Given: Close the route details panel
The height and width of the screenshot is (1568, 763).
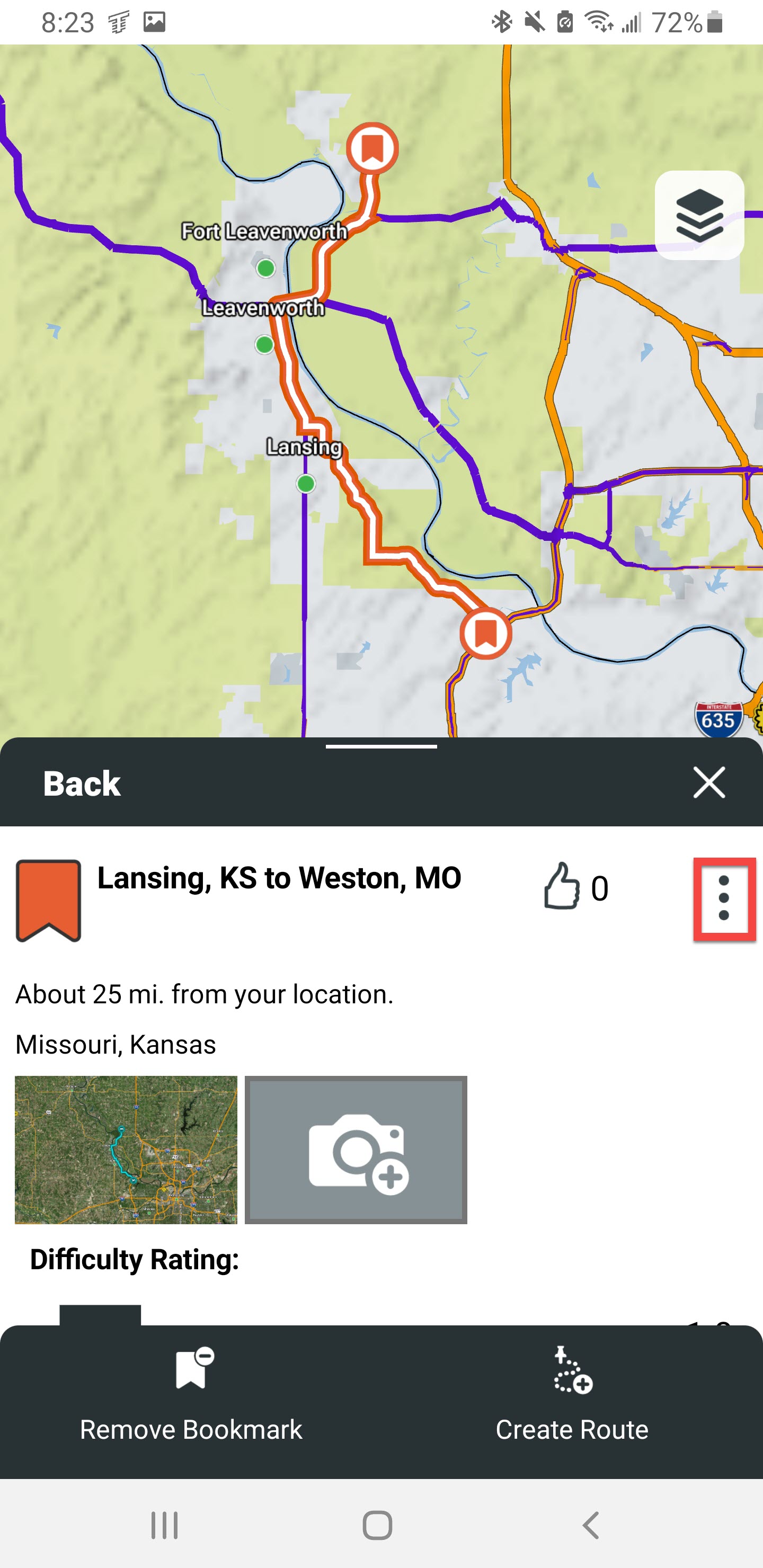Looking at the screenshot, I should click(x=709, y=782).
